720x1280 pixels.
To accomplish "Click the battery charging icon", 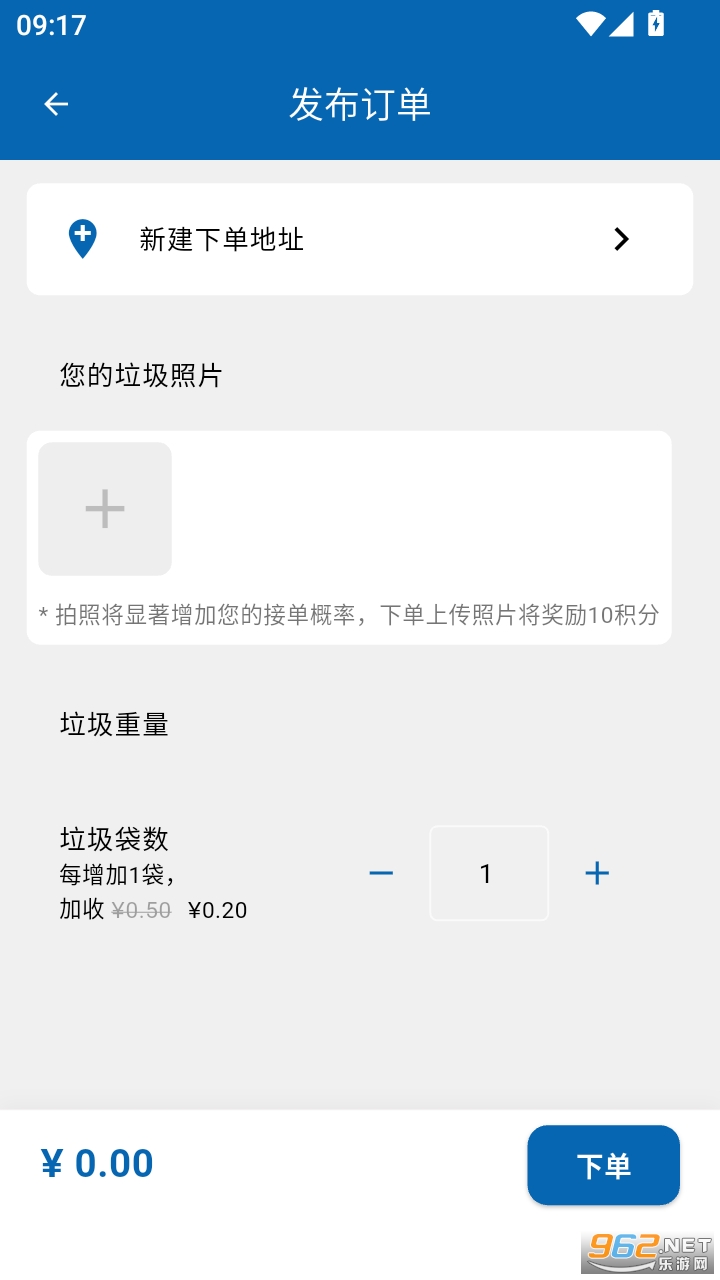I will point(655,25).
